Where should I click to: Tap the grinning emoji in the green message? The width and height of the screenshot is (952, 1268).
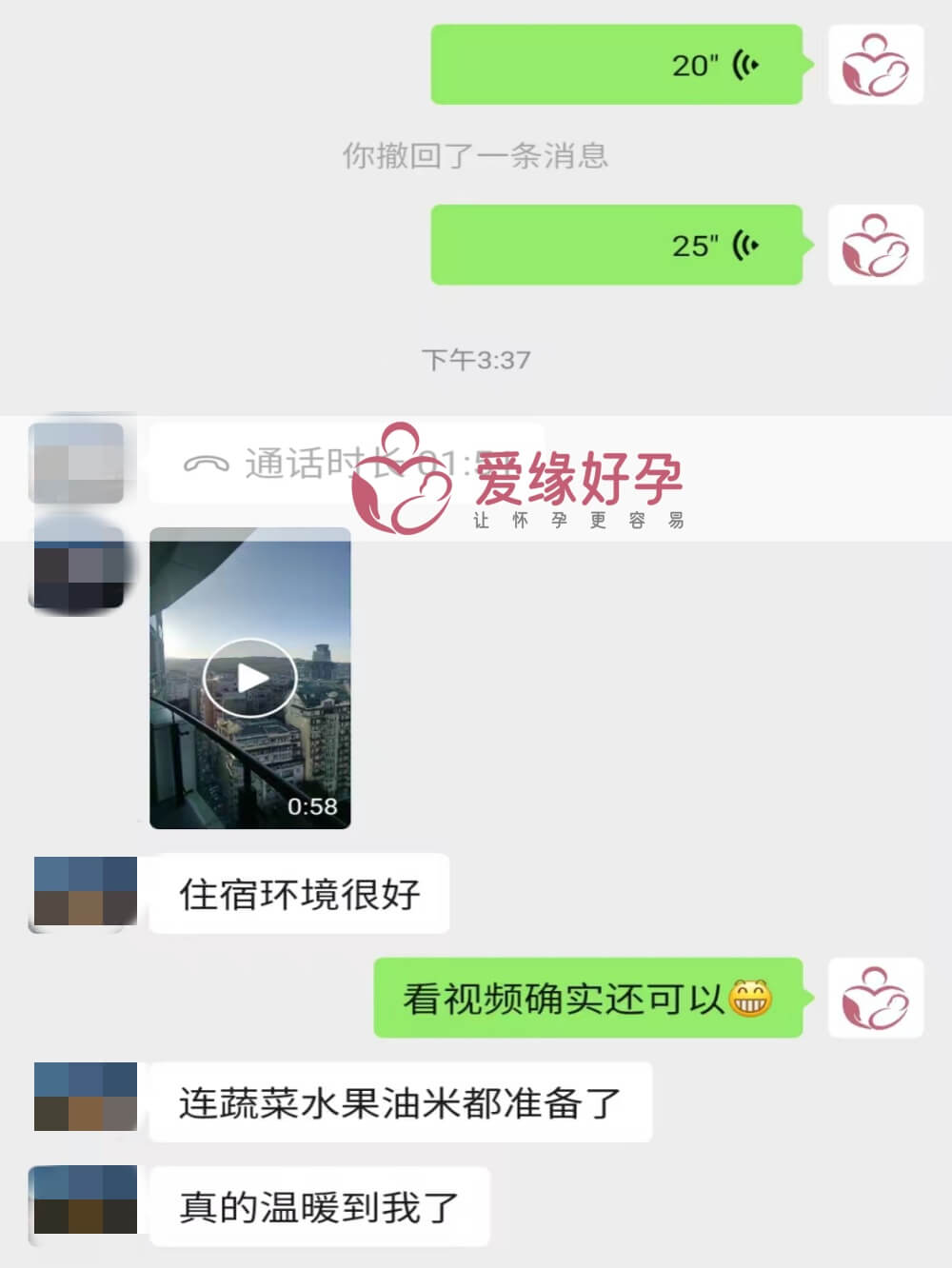tap(752, 999)
